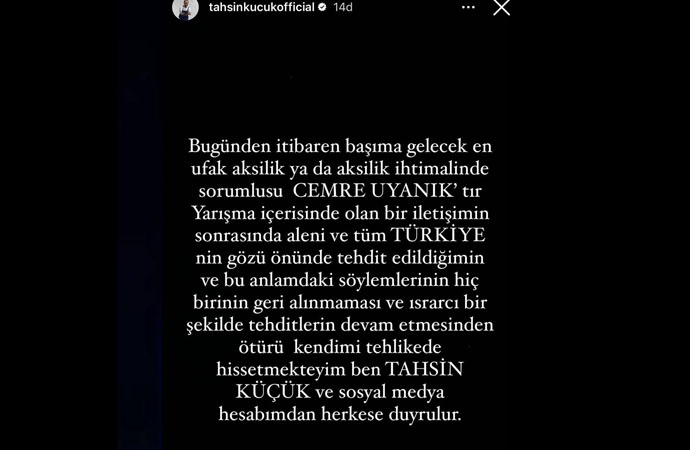Close the story viewer
Viewport: 690px width, 450px height.
click(x=501, y=8)
